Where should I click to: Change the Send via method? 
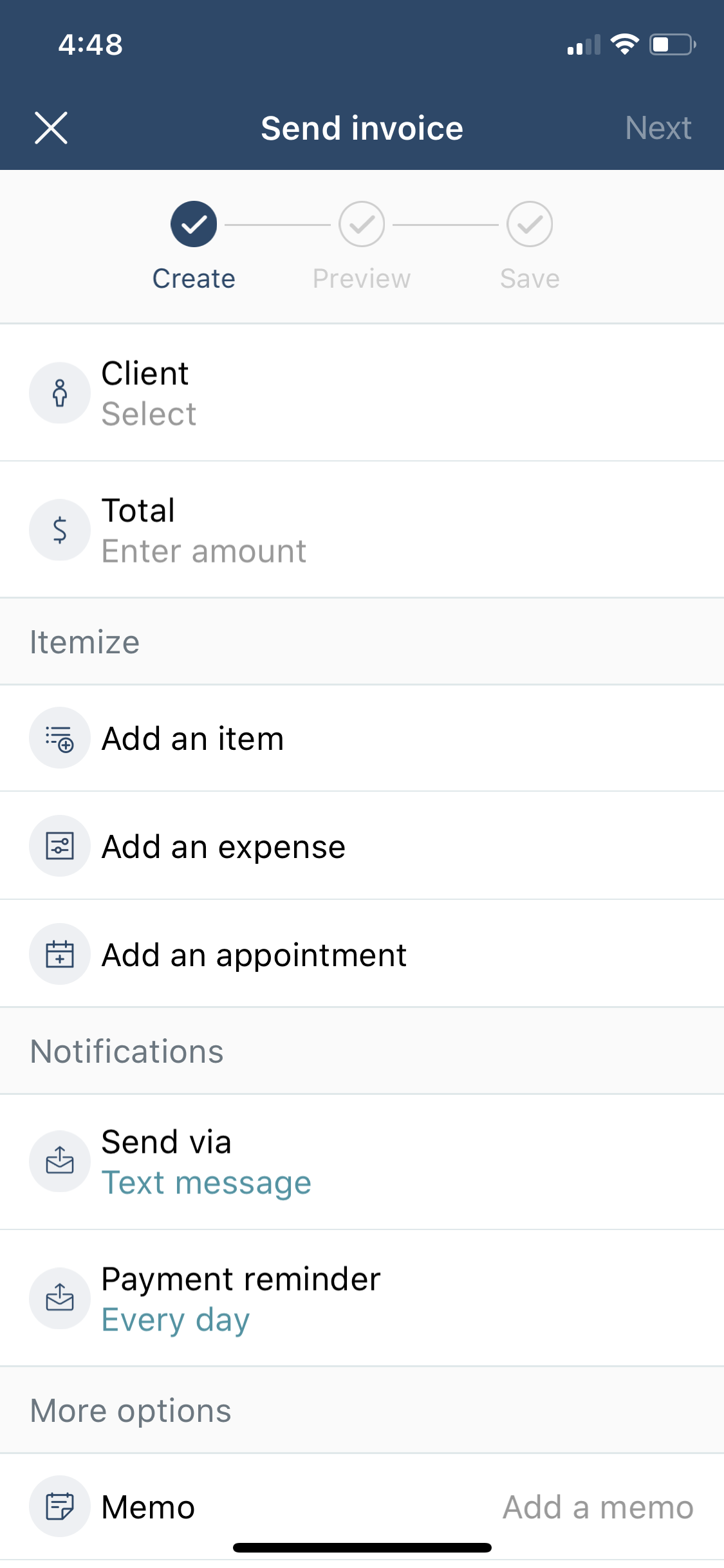362,1162
